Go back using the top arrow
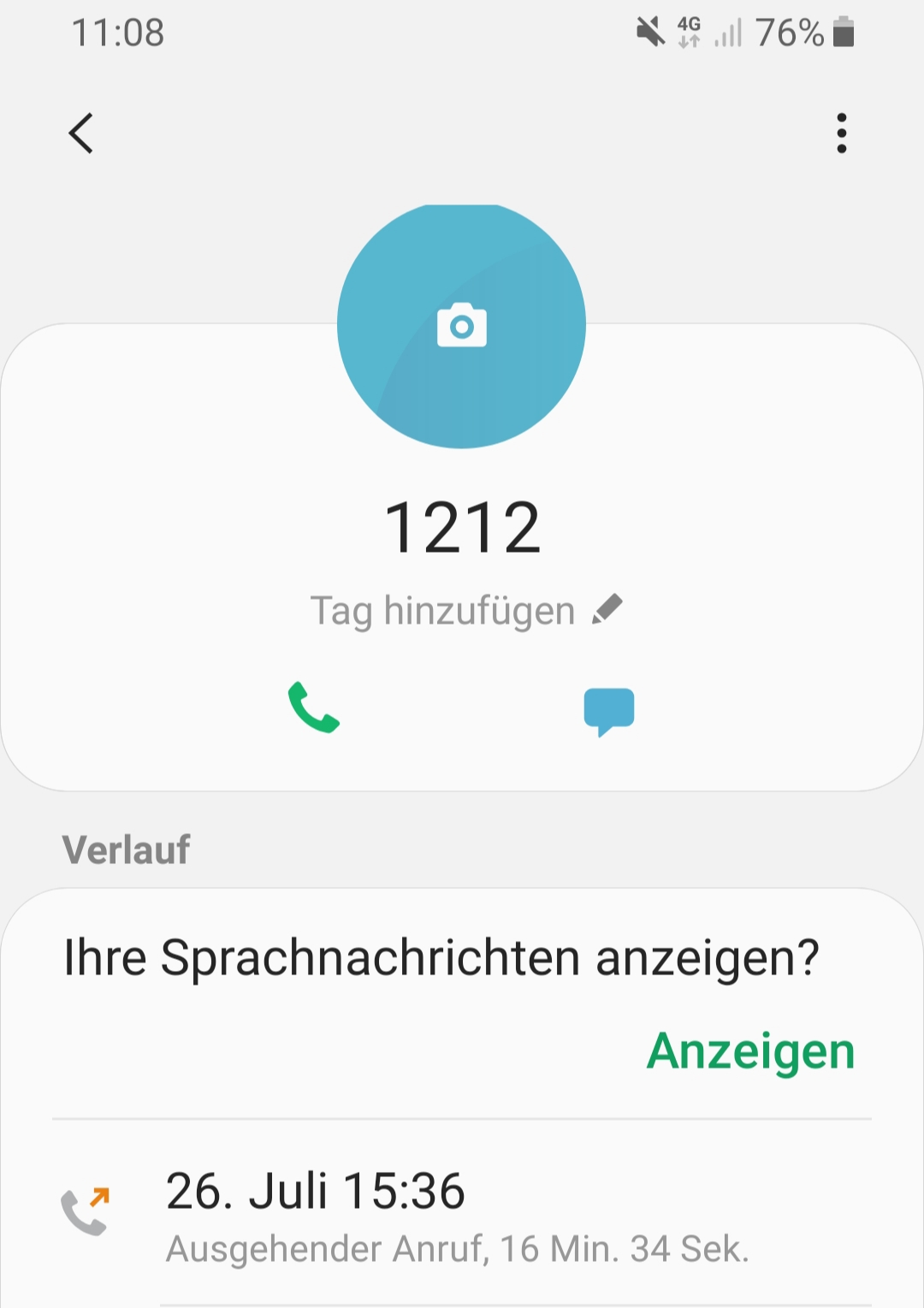The image size is (924, 1308). coord(81,133)
